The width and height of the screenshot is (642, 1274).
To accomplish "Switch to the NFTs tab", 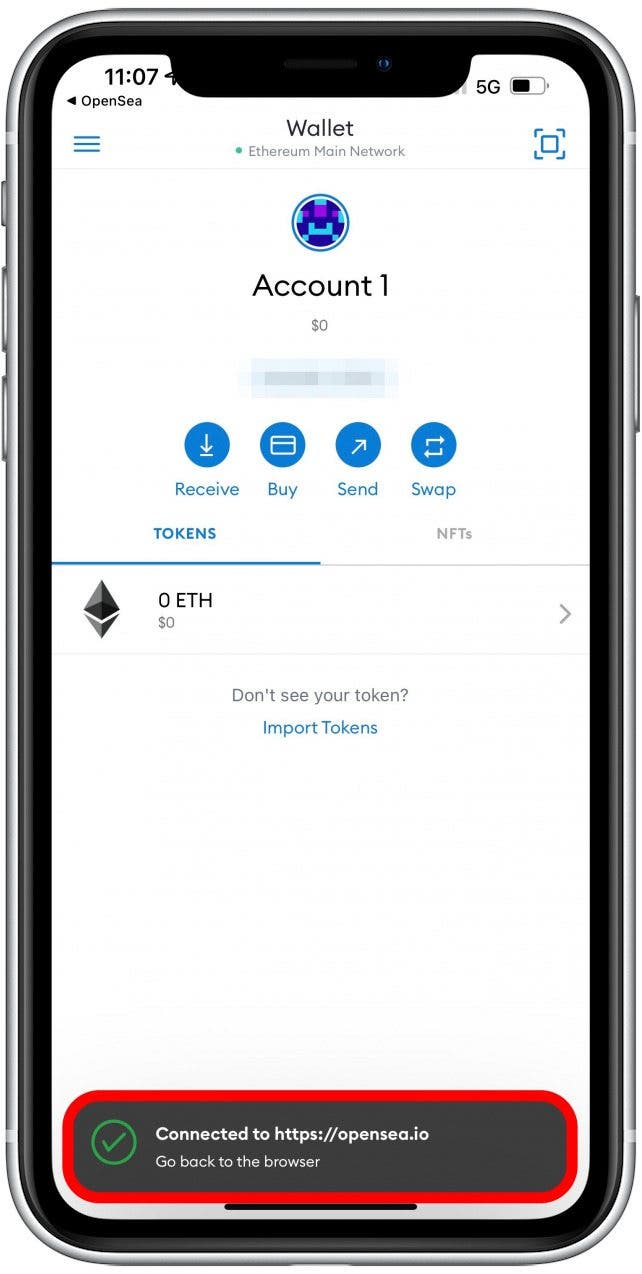I will (454, 534).
